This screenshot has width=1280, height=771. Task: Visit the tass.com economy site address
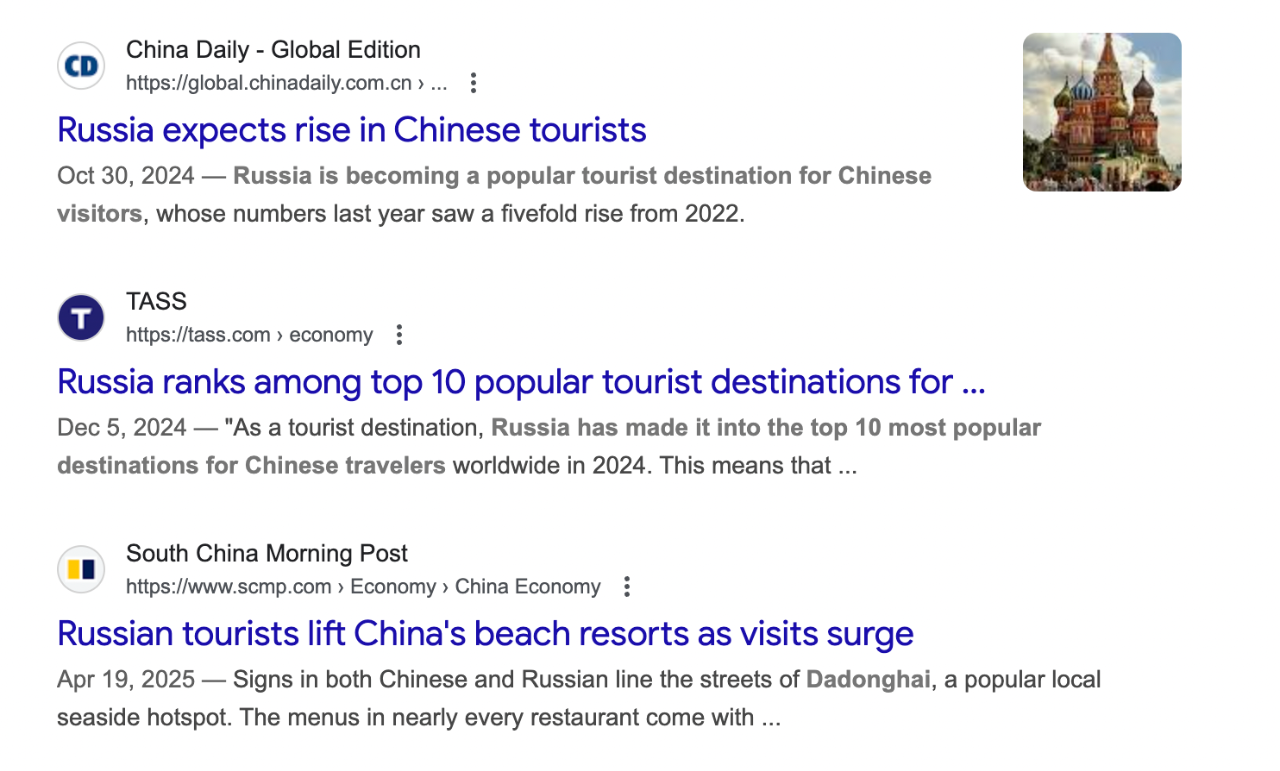[249, 335]
